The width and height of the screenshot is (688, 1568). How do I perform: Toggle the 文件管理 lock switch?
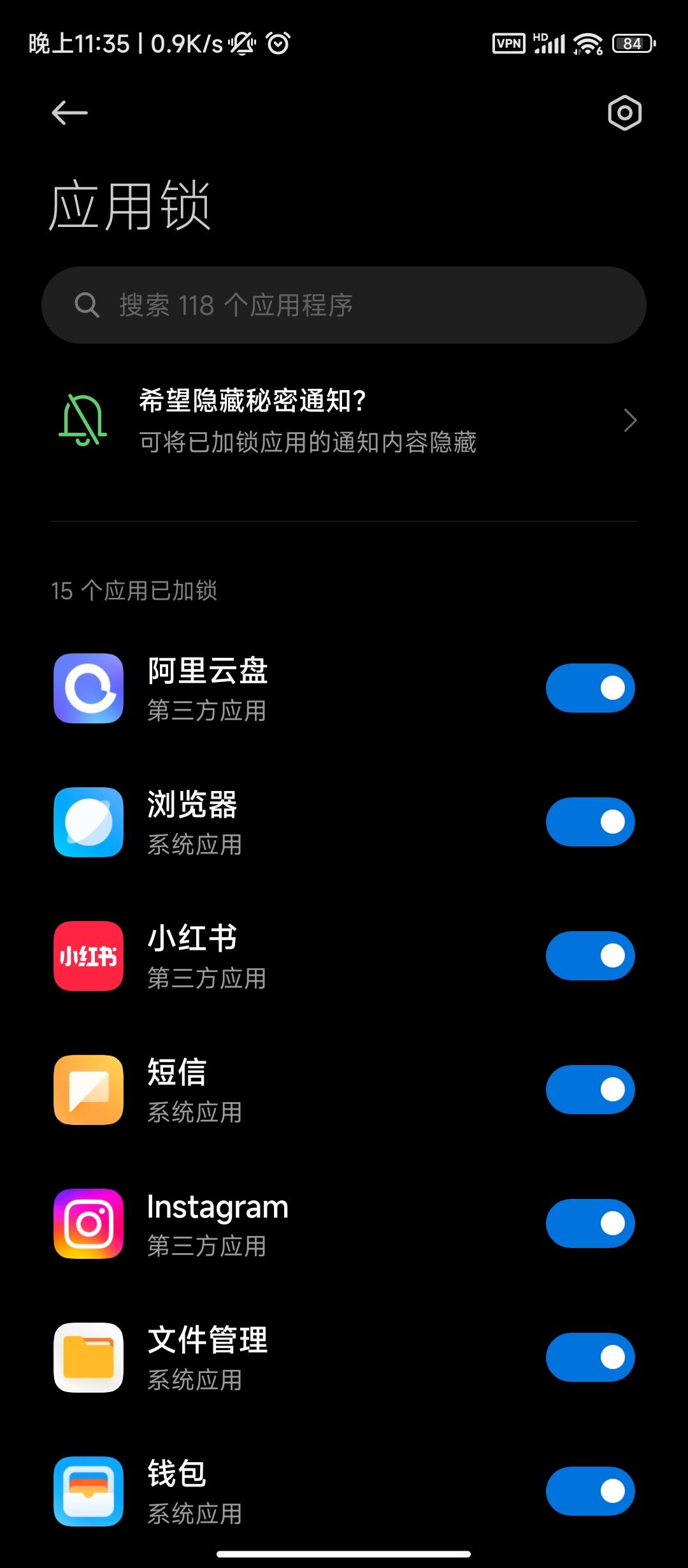coord(590,1358)
